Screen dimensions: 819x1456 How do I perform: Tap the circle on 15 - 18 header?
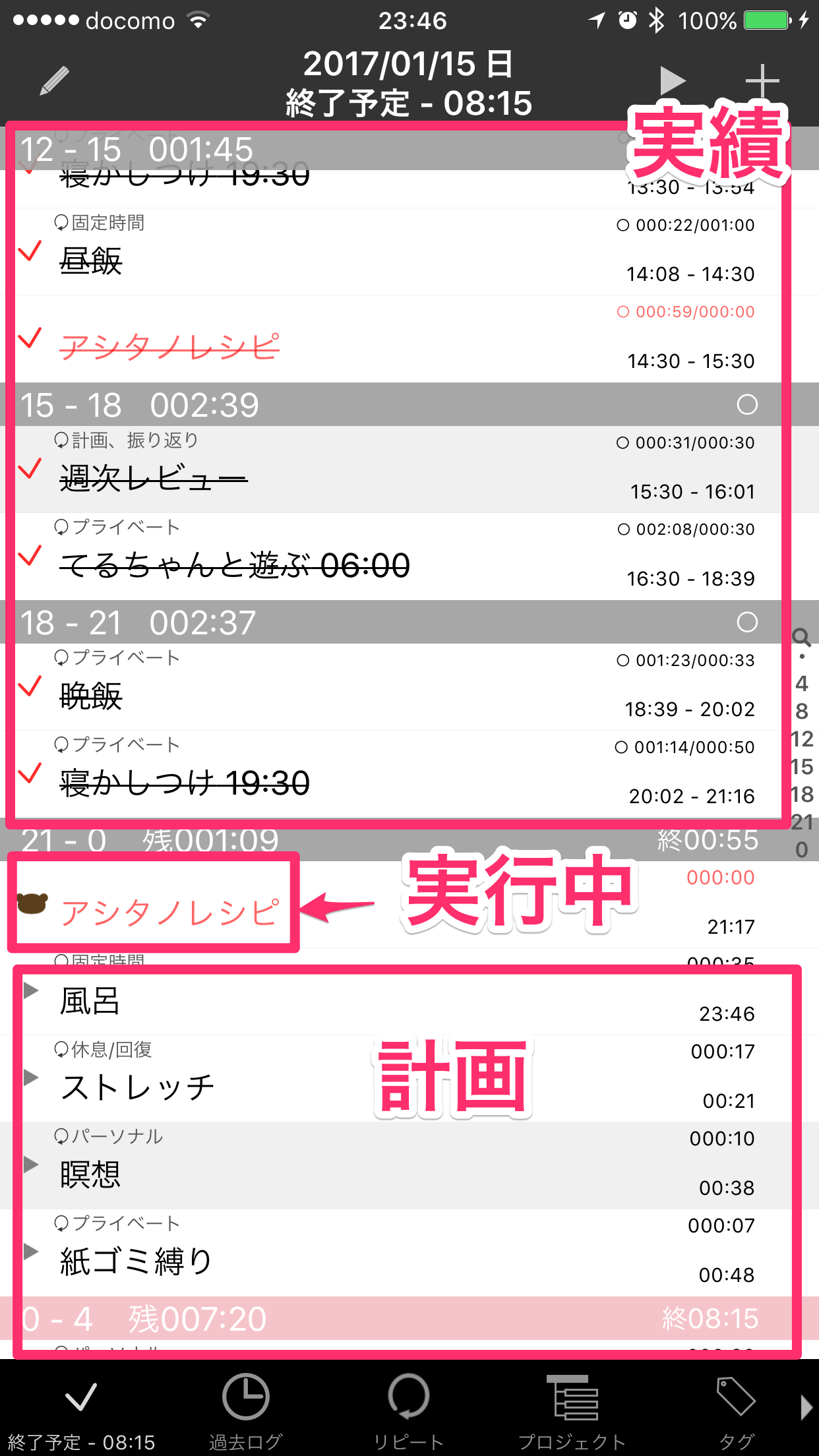click(x=746, y=404)
